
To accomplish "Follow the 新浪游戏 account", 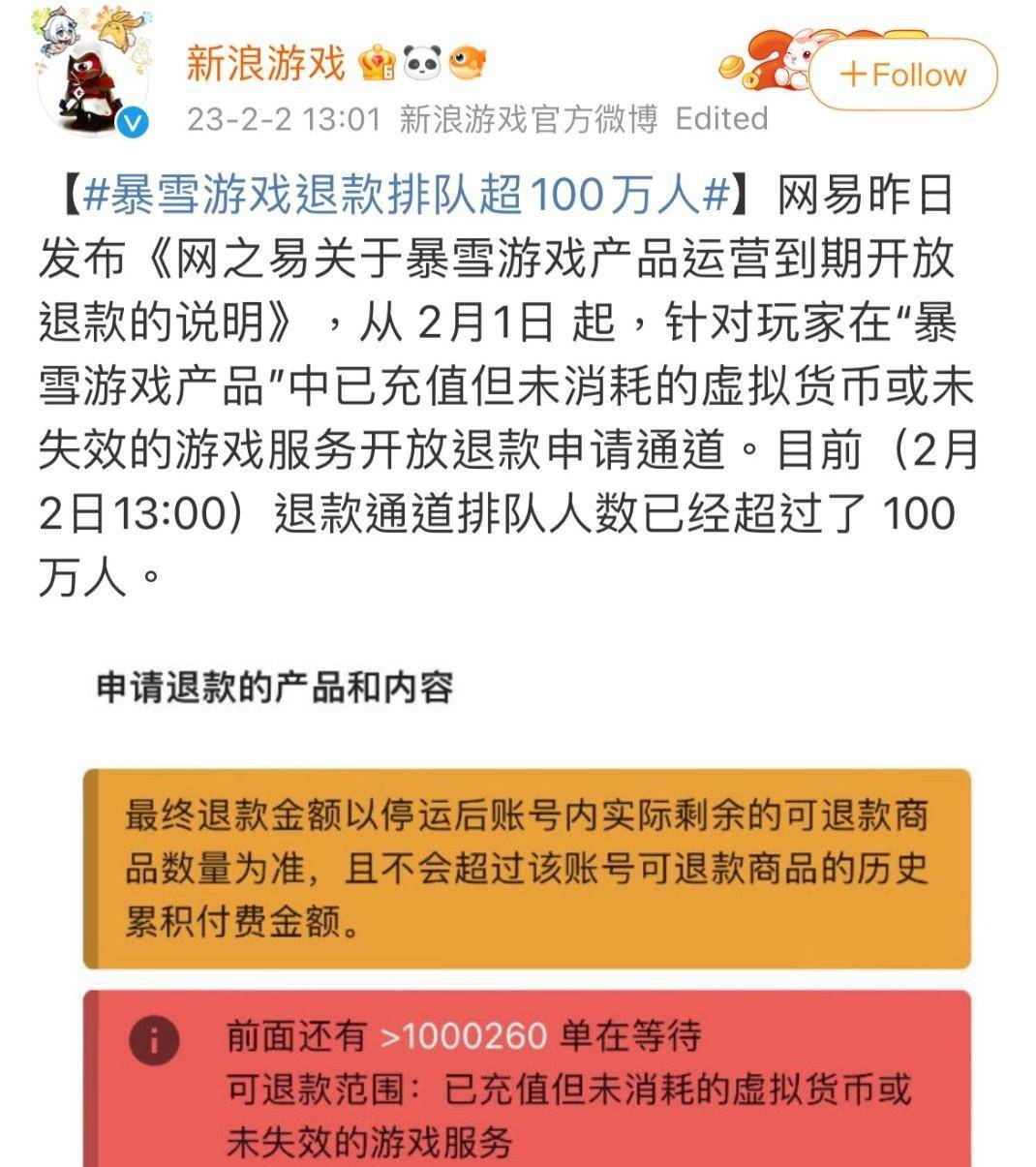I will pos(902,75).
